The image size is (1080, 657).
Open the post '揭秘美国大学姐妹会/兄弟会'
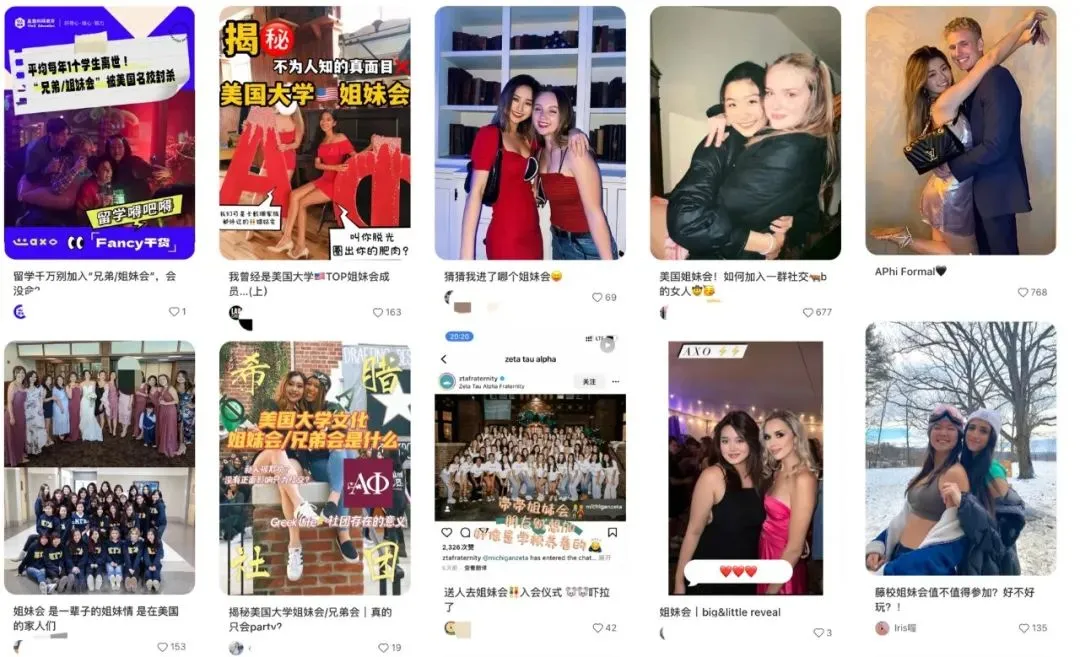click(x=314, y=467)
